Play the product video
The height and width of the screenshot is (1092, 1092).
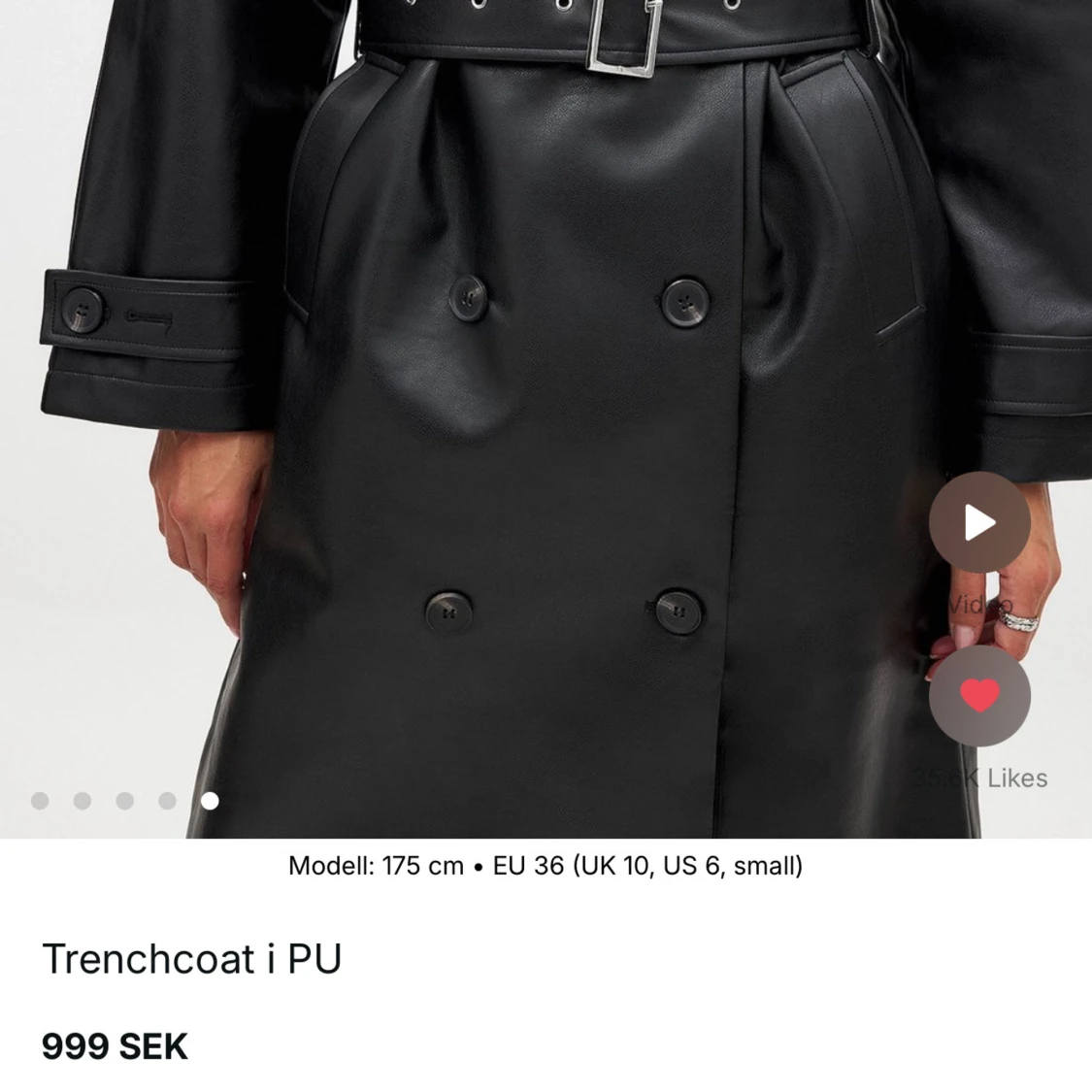pyautogui.click(x=978, y=522)
